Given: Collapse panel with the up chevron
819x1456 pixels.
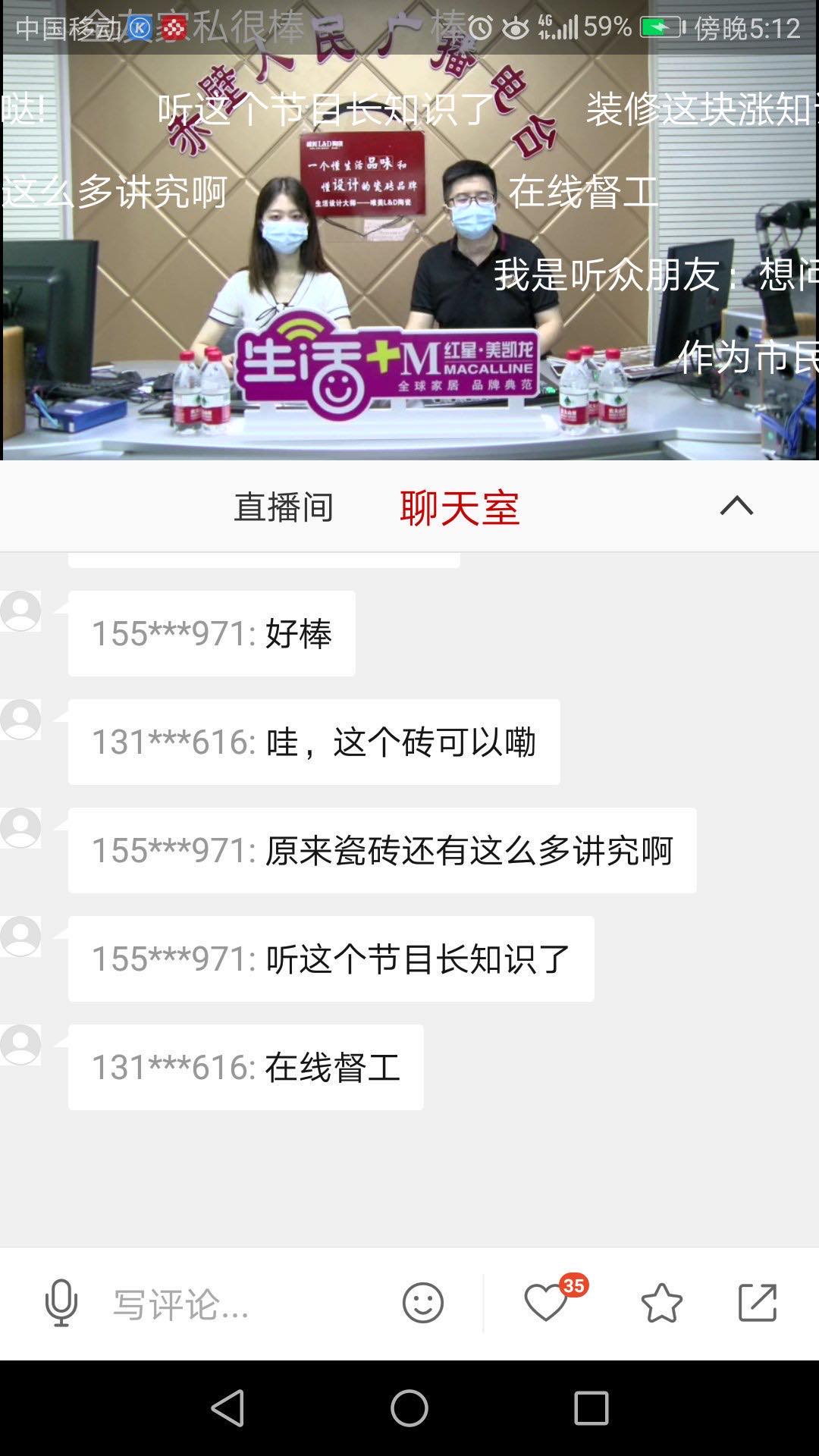Looking at the screenshot, I should (736, 506).
